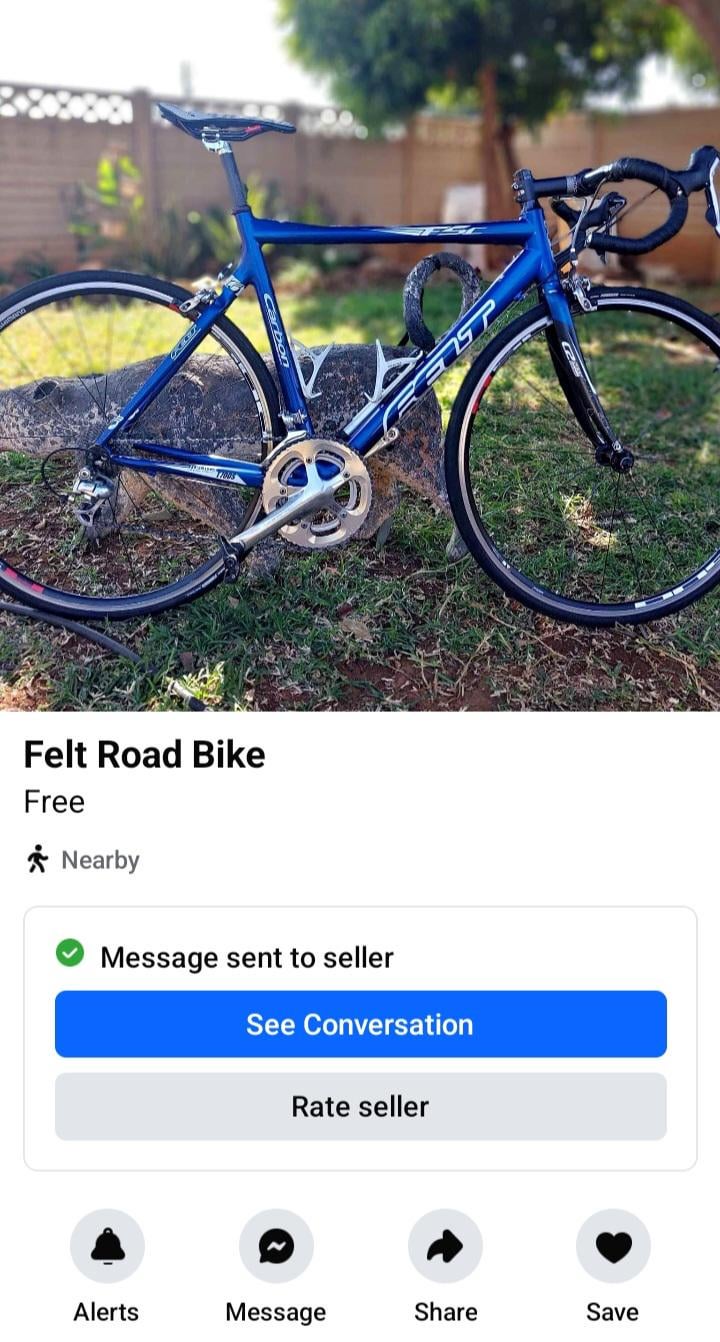Save the listing with the heart icon
This screenshot has width=720, height=1342.
pos(613,1246)
